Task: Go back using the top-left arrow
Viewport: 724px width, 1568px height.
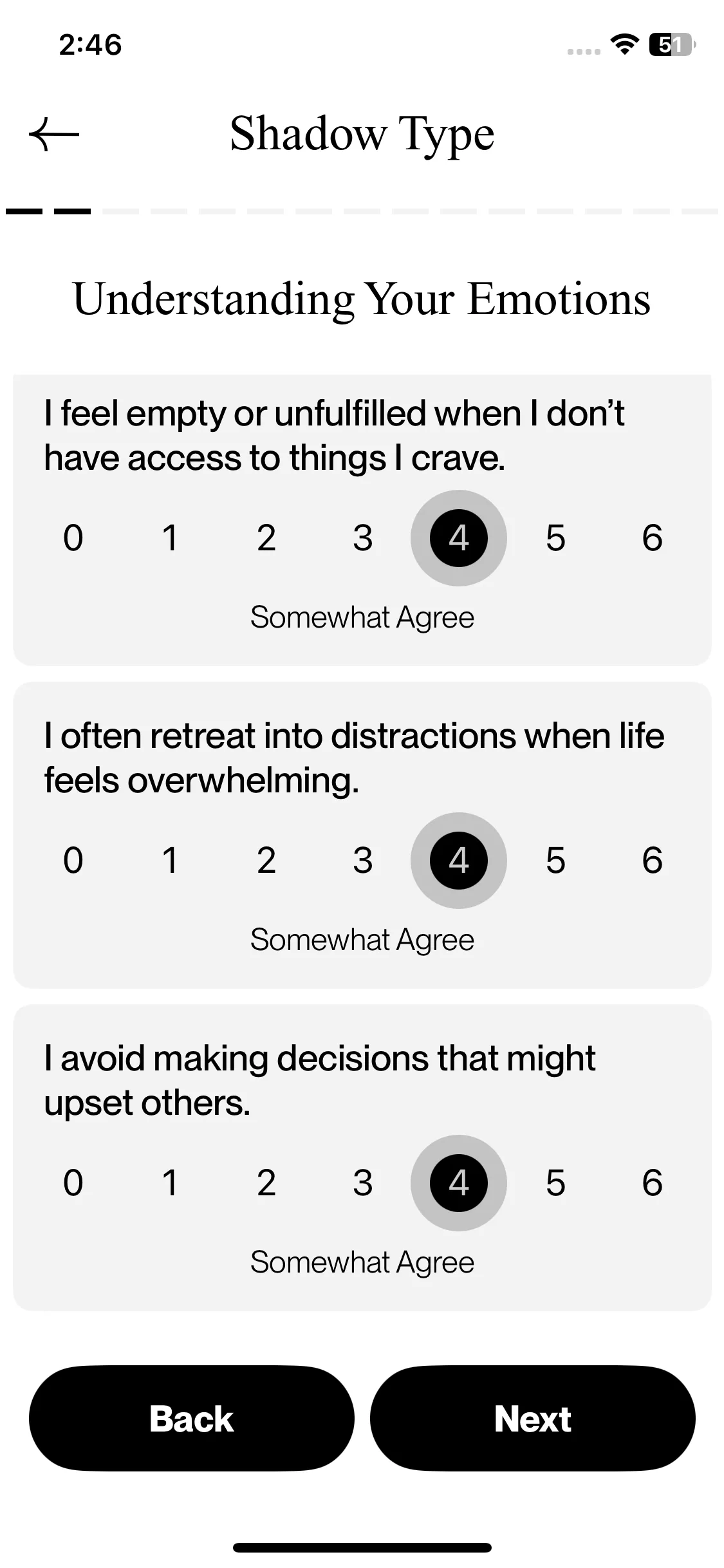Action: pyautogui.click(x=54, y=134)
